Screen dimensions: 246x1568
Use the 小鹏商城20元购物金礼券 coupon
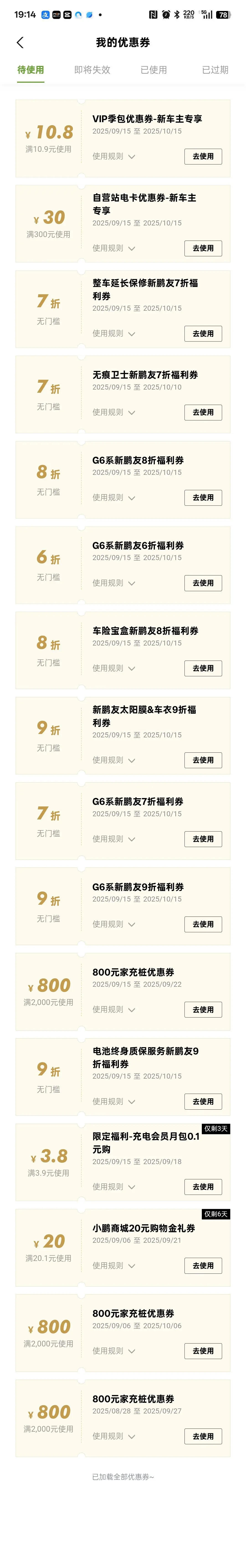coord(203,1266)
